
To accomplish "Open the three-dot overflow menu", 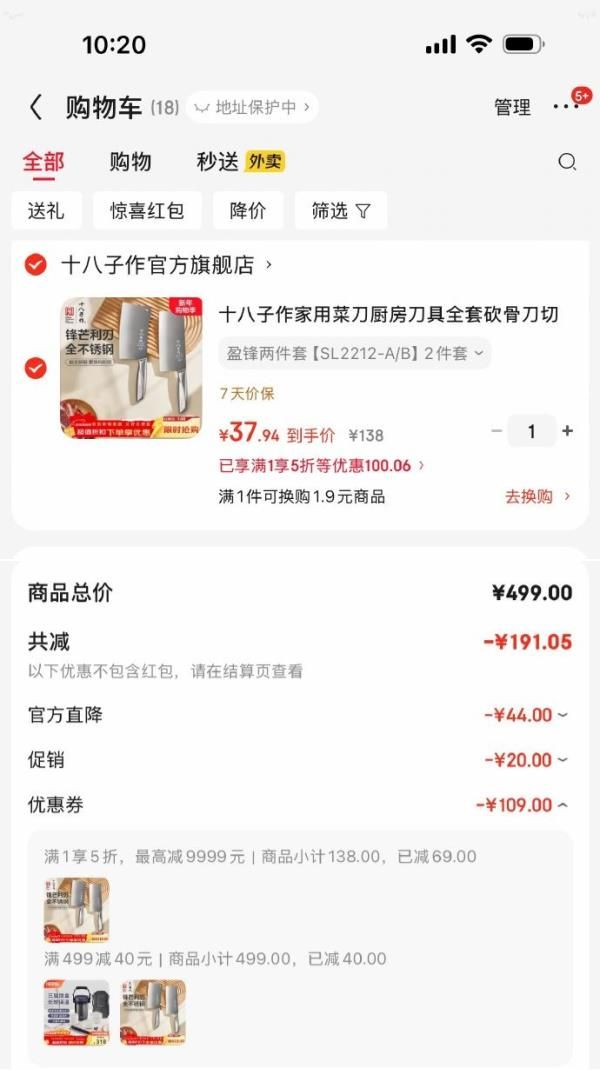I will point(565,107).
